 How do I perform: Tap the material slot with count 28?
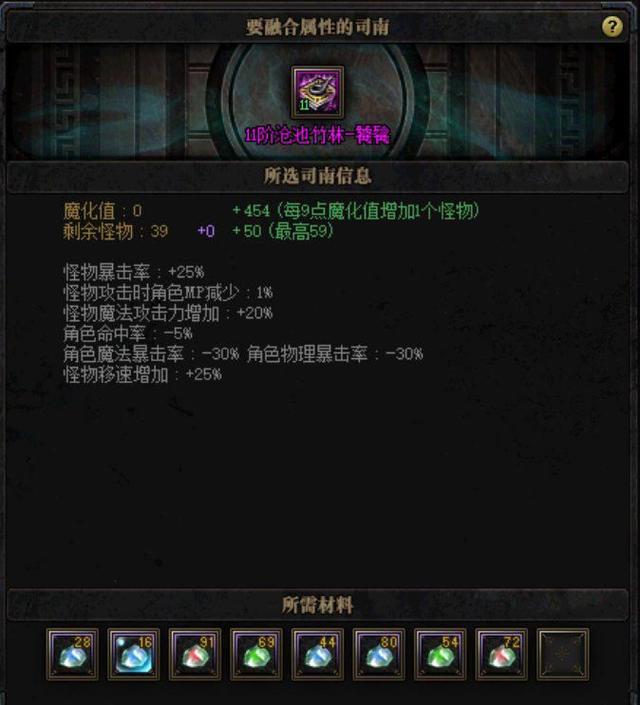point(74,654)
